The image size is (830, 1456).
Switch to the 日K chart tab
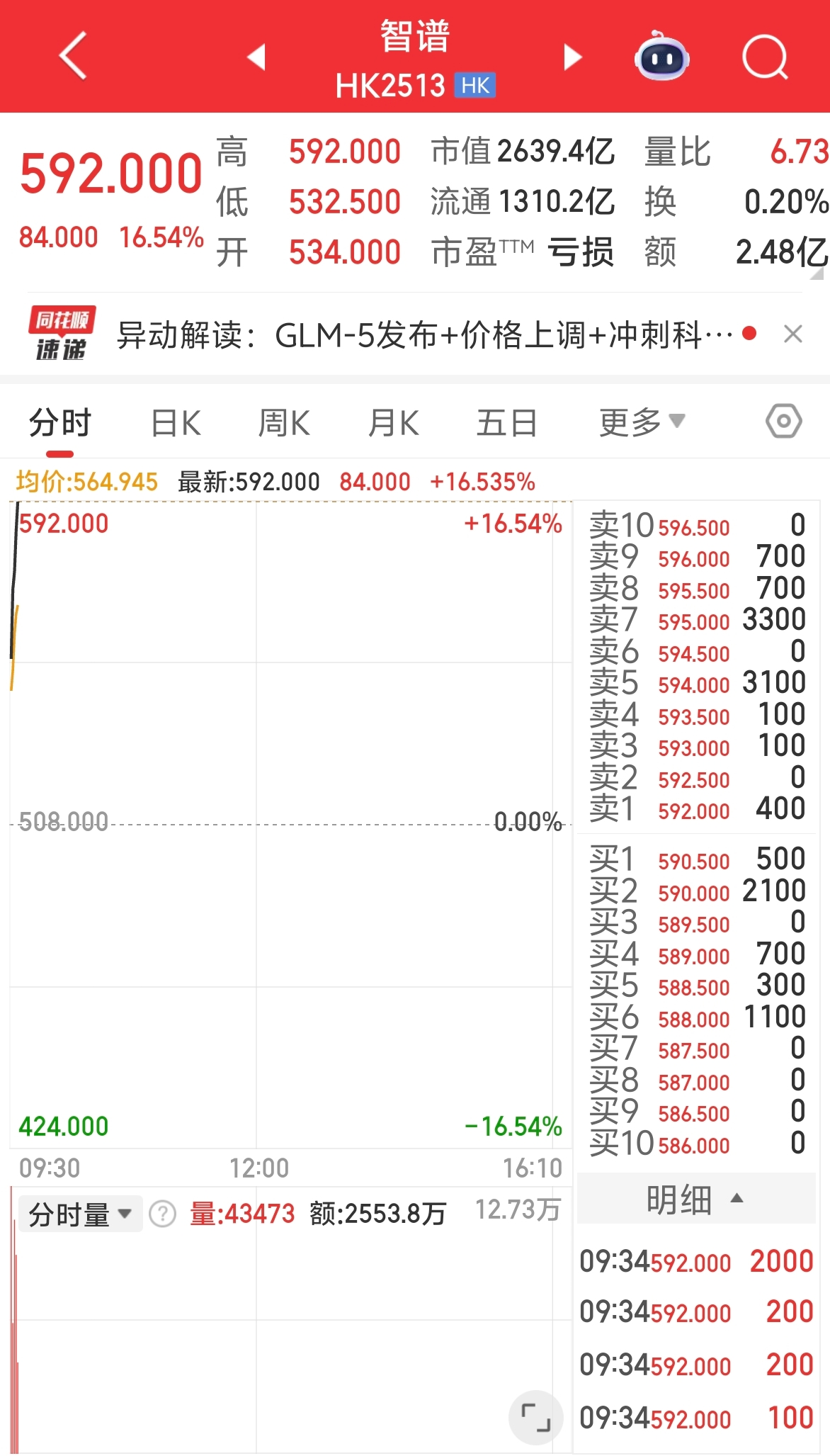(x=176, y=424)
